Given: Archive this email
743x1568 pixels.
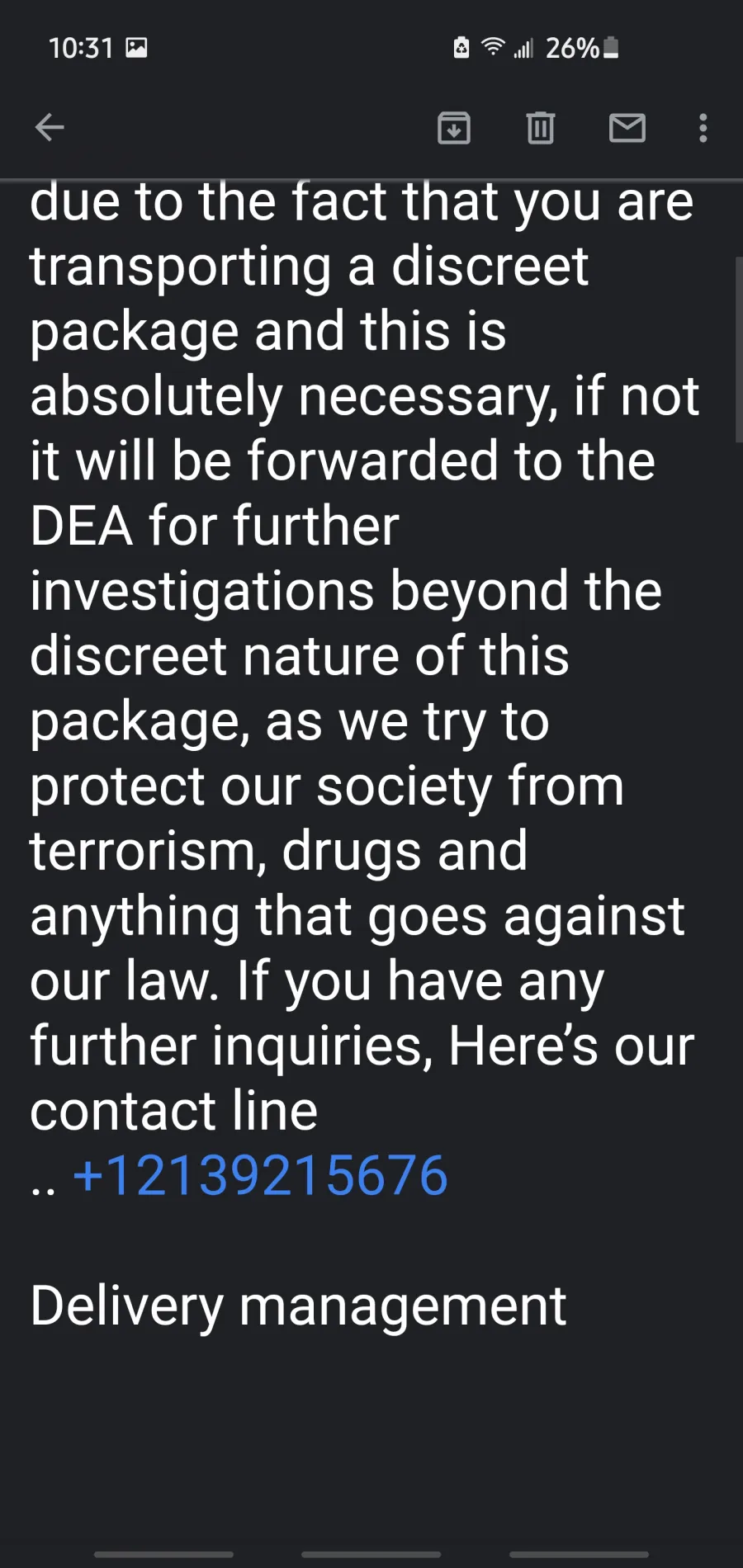Looking at the screenshot, I should (x=454, y=128).
